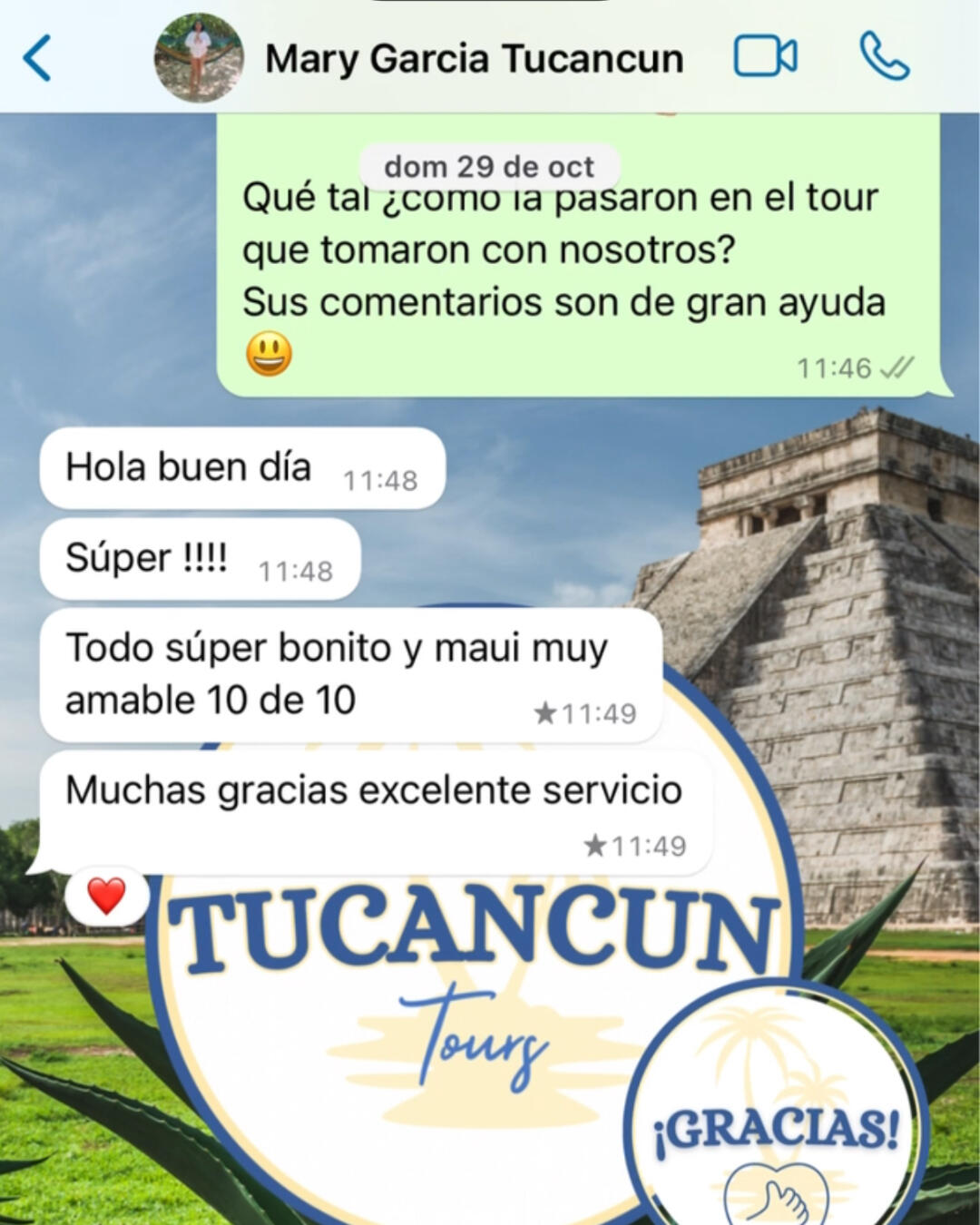Open Mary Garcia Tucancun contact info
This screenshot has width=980, height=1225.
click(474, 60)
